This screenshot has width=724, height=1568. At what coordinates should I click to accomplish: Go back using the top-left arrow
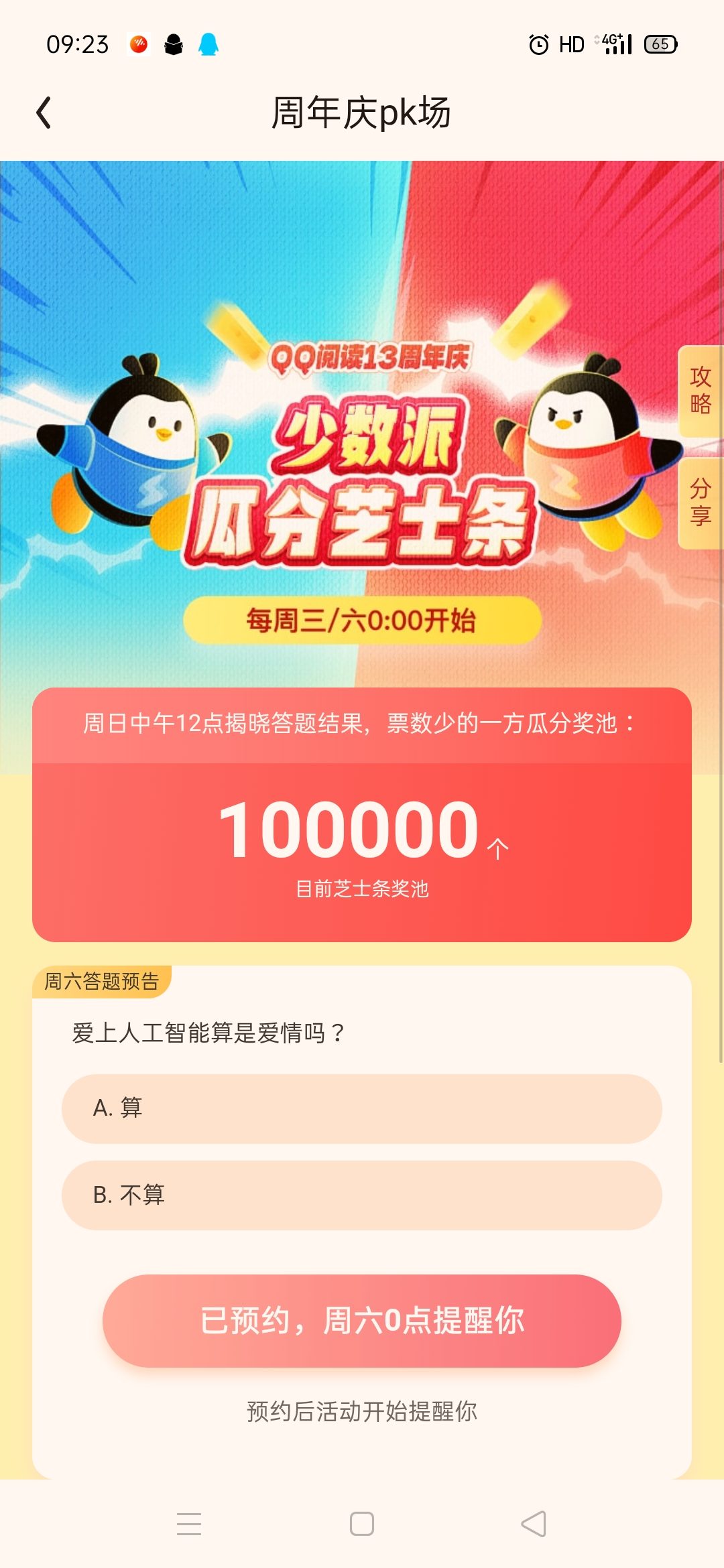[x=44, y=113]
